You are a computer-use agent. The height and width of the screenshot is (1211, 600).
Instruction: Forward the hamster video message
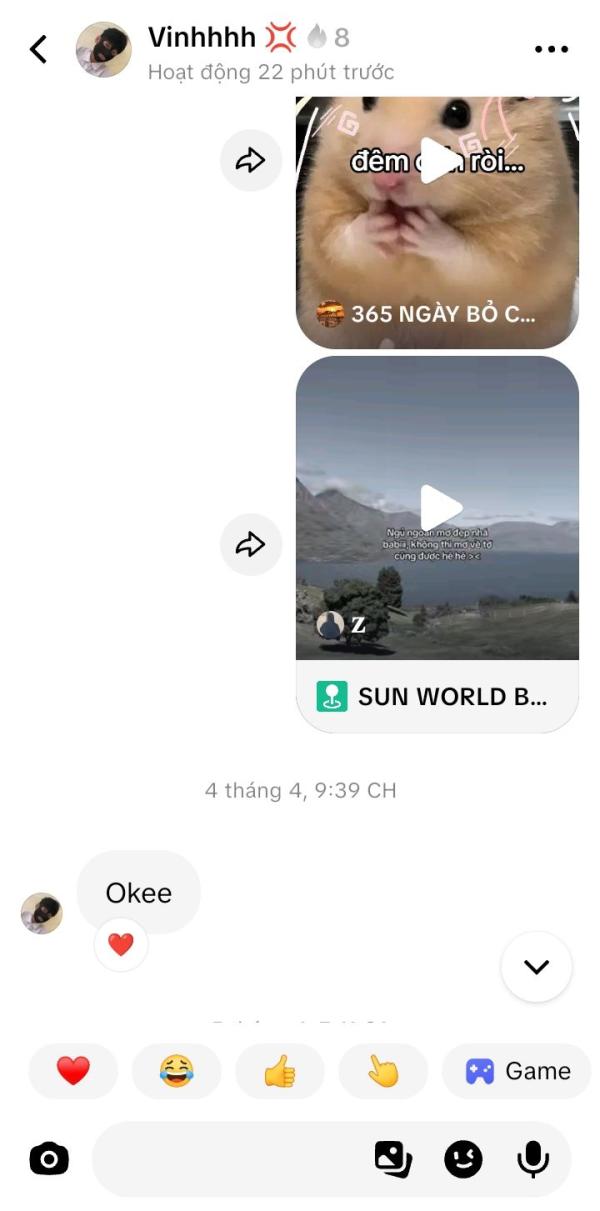click(x=250, y=160)
